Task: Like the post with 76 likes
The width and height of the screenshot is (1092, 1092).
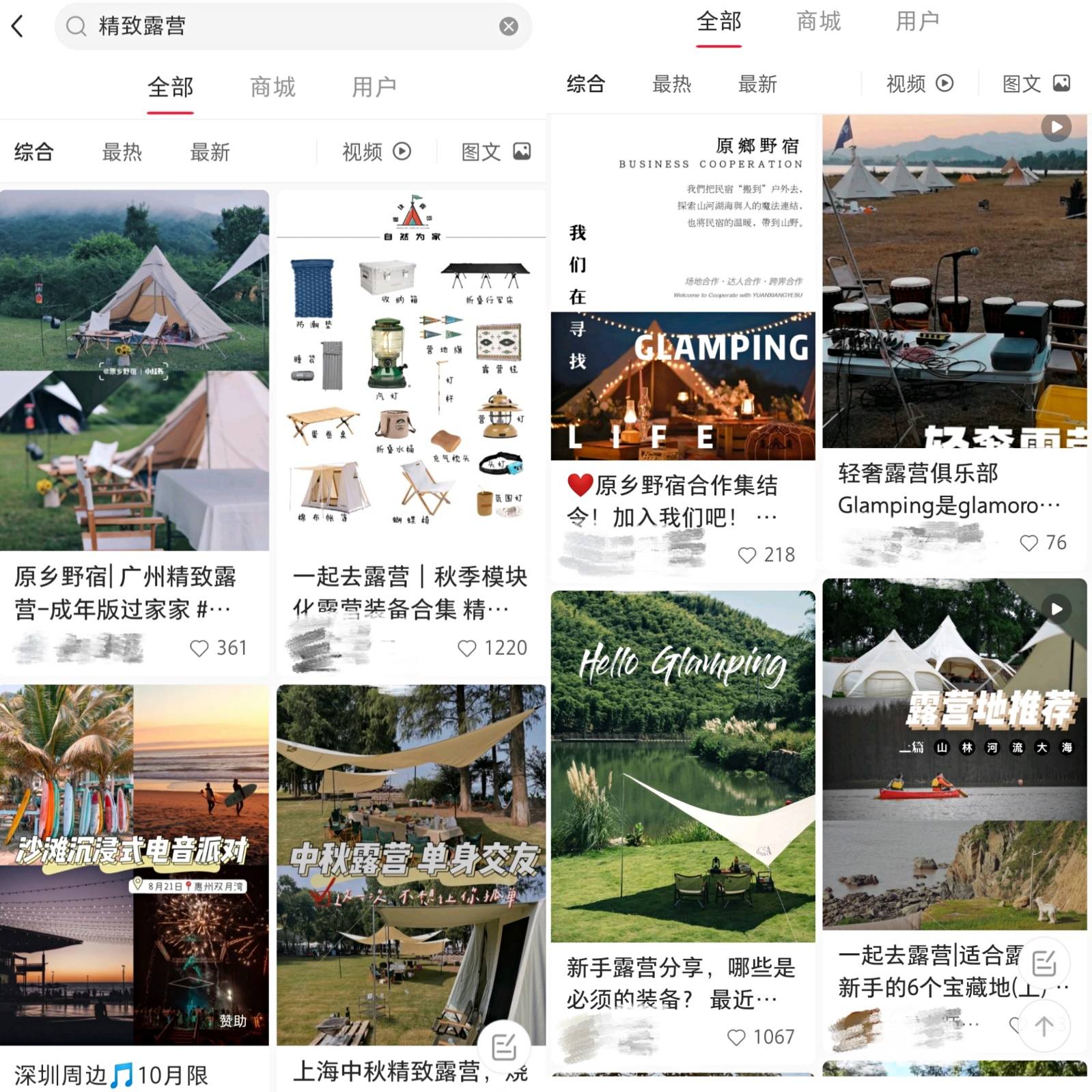Action: pyautogui.click(x=1028, y=543)
